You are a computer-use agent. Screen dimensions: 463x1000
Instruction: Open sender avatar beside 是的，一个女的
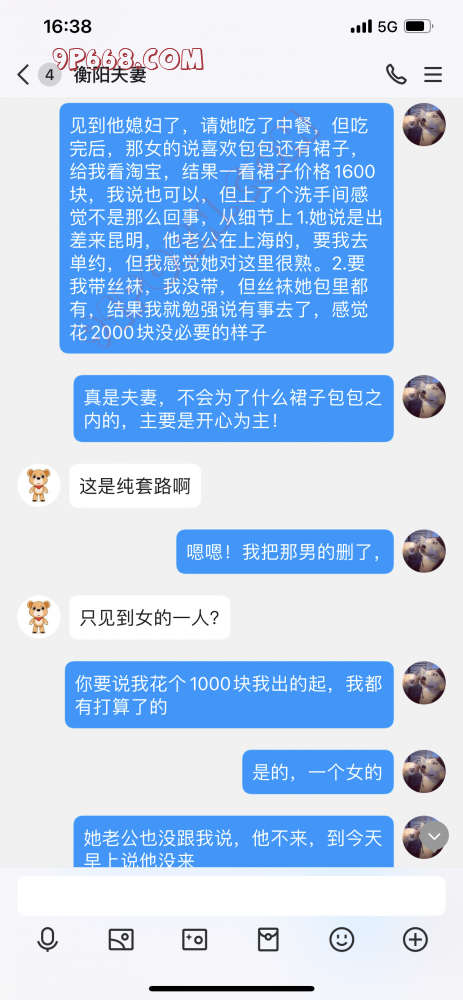[x=424, y=772]
